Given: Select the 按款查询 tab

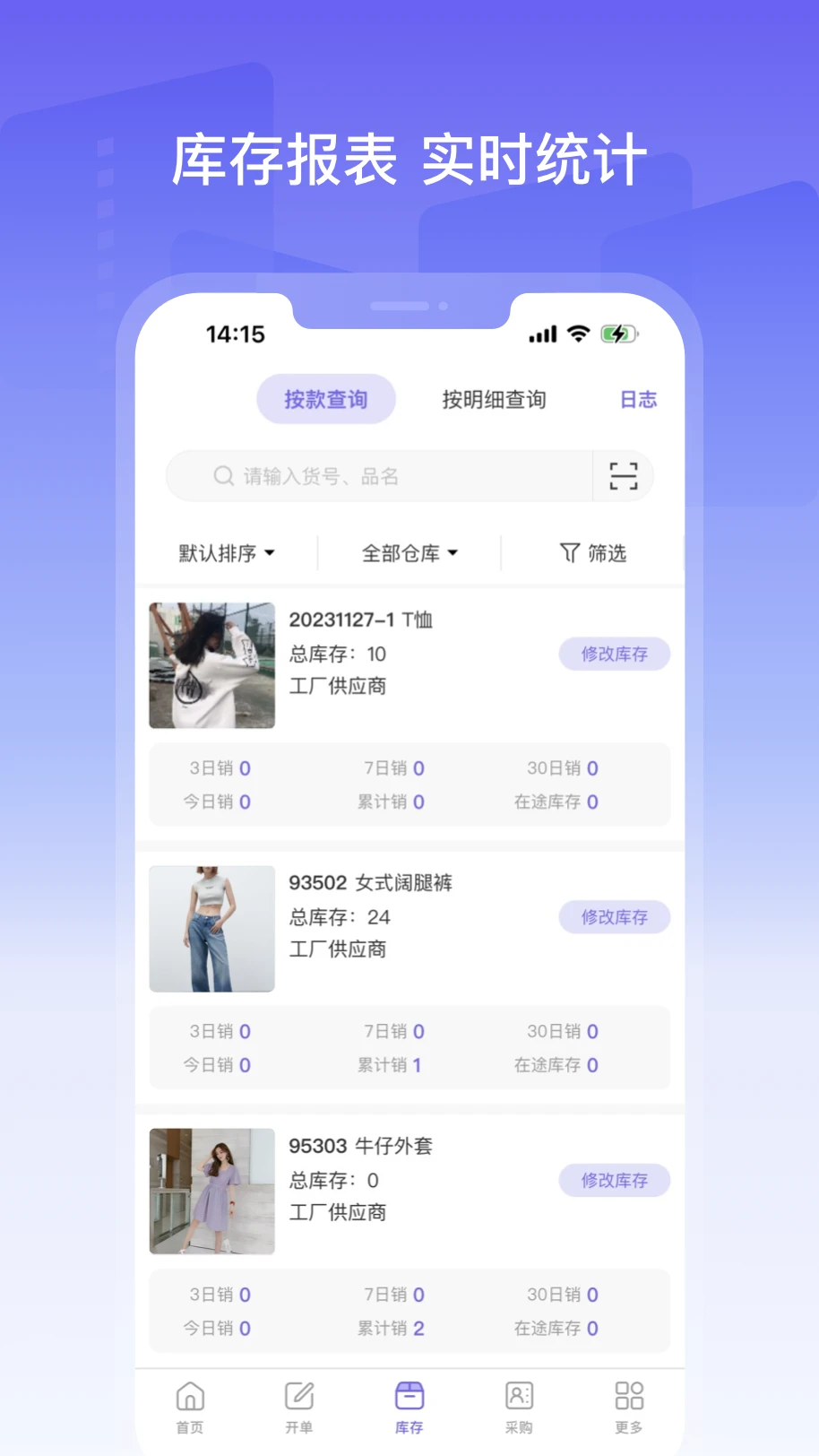Looking at the screenshot, I should pos(325,399).
